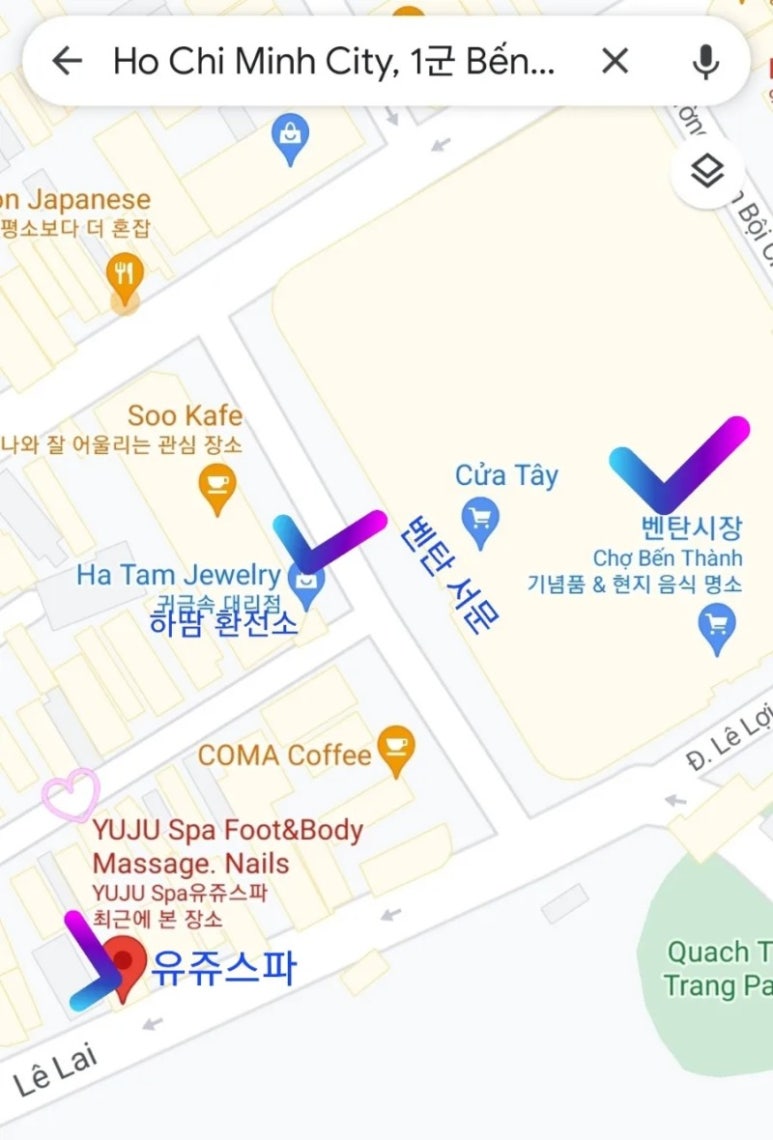Go back from the map search
Viewport: 773px width, 1140px height.
[x=67, y=62]
